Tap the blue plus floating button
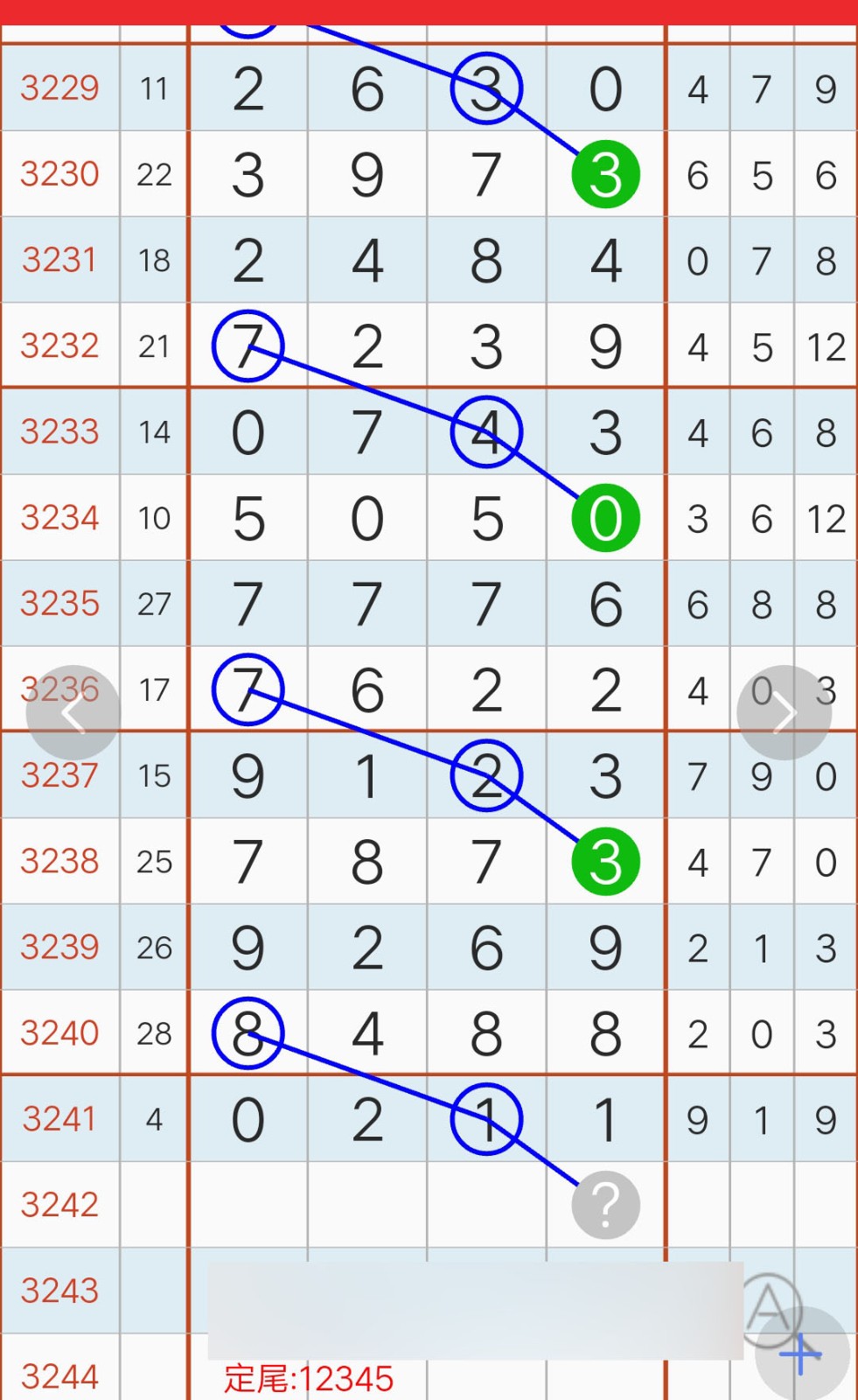858x1400 pixels. [801, 1354]
